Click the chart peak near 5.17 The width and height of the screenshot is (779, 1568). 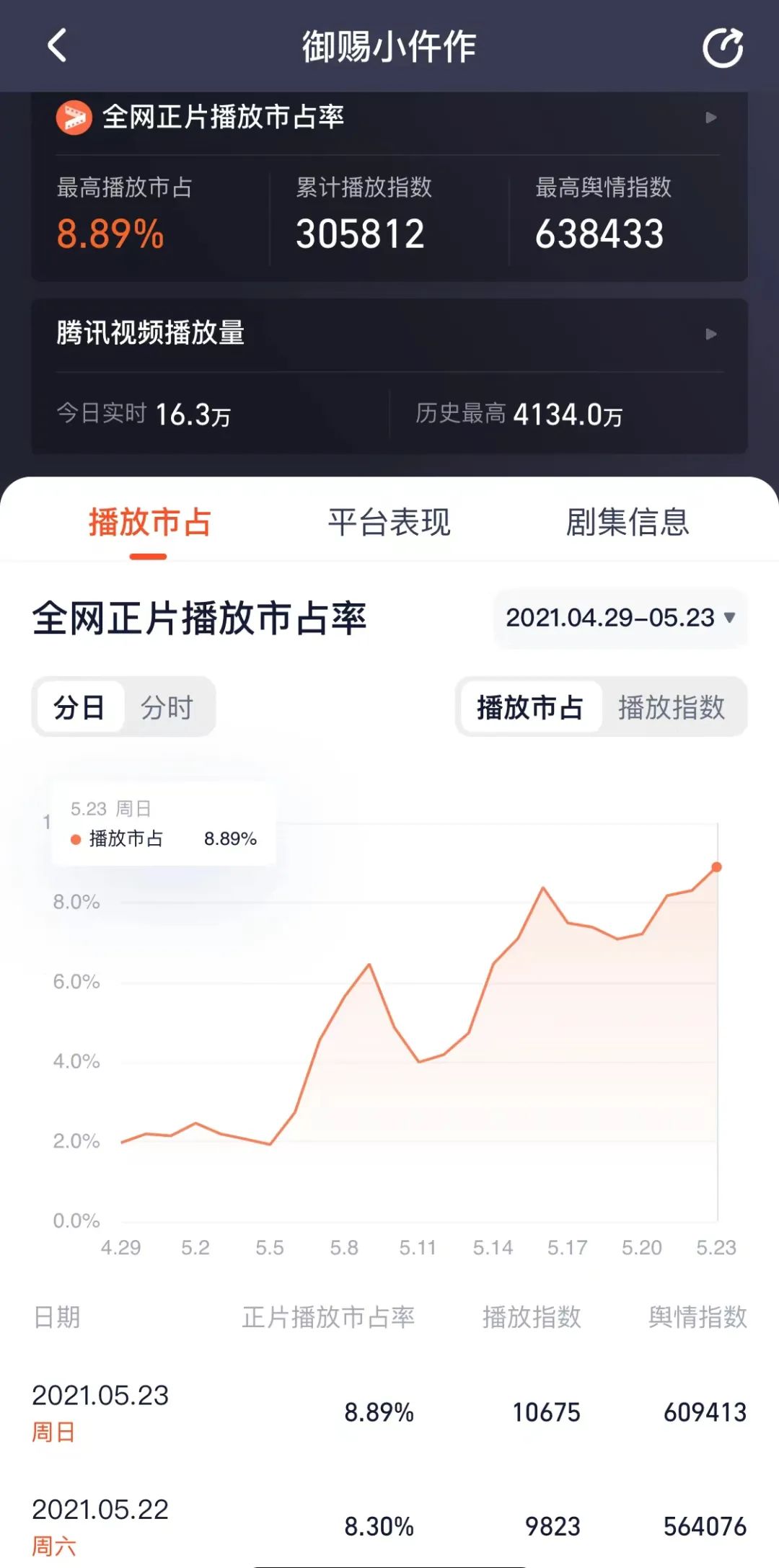[542, 888]
